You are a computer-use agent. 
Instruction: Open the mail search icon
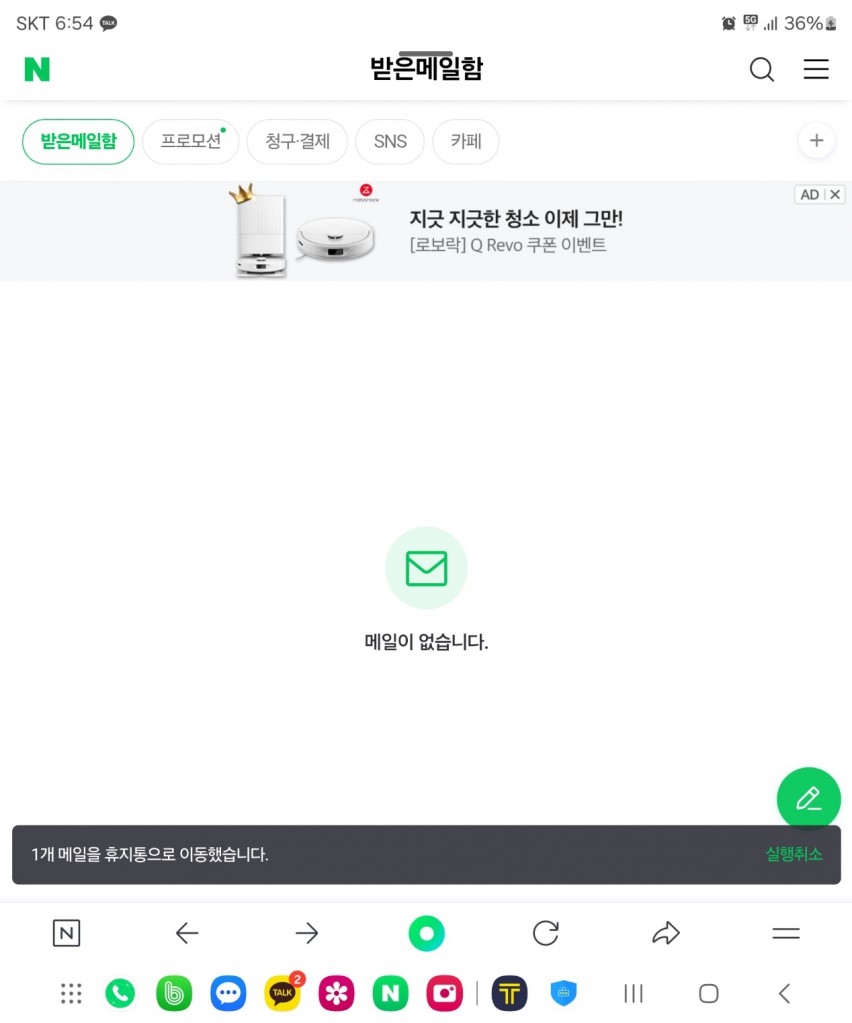pyautogui.click(x=761, y=69)
